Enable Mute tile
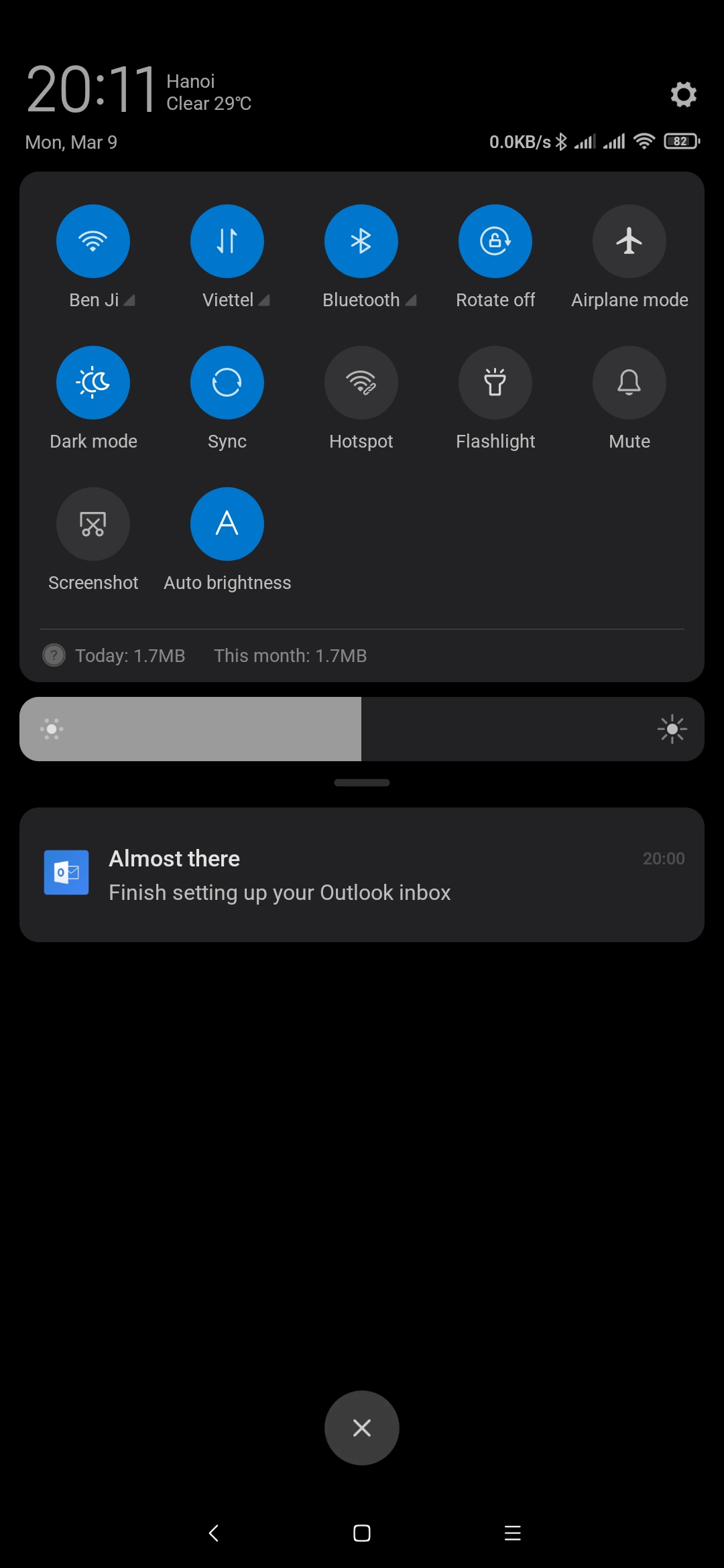 click(x=629, y=383)
